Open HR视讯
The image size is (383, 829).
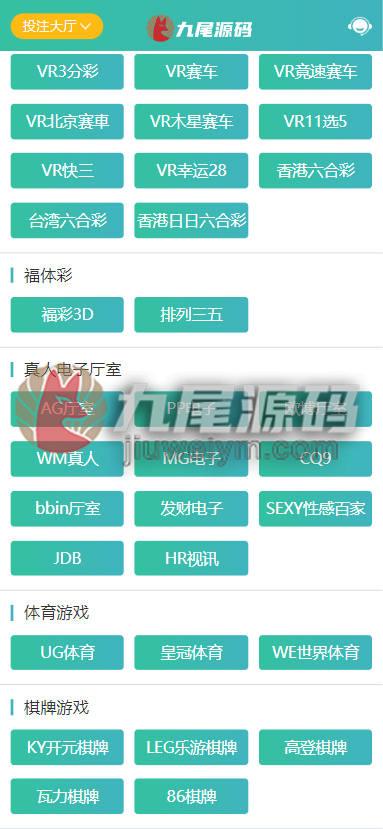pyautogui.click(x=191, y=558)
